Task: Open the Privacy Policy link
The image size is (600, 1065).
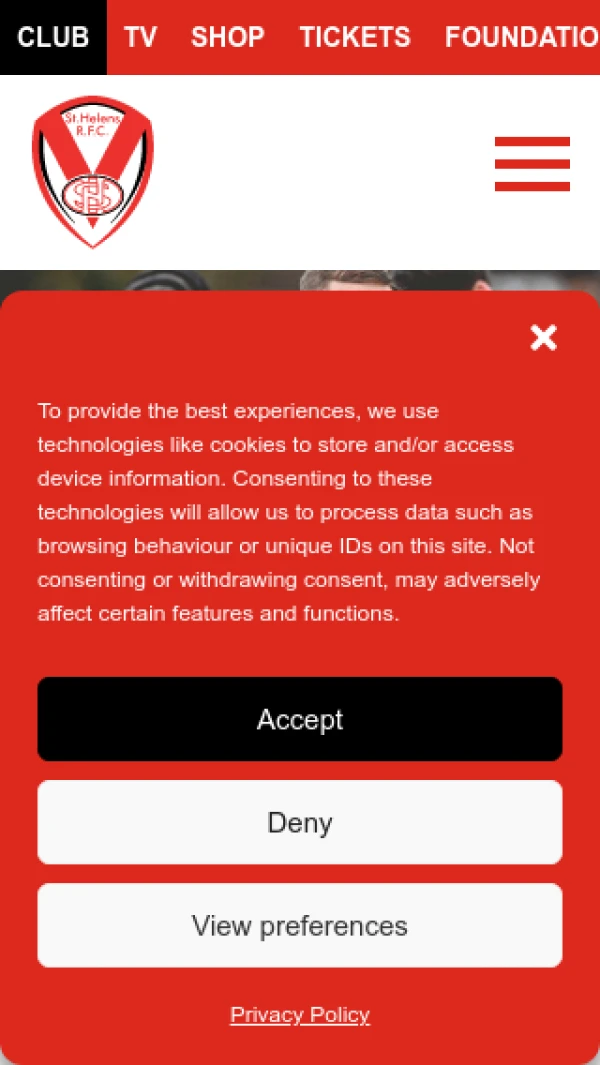Action: point(300,1014)
